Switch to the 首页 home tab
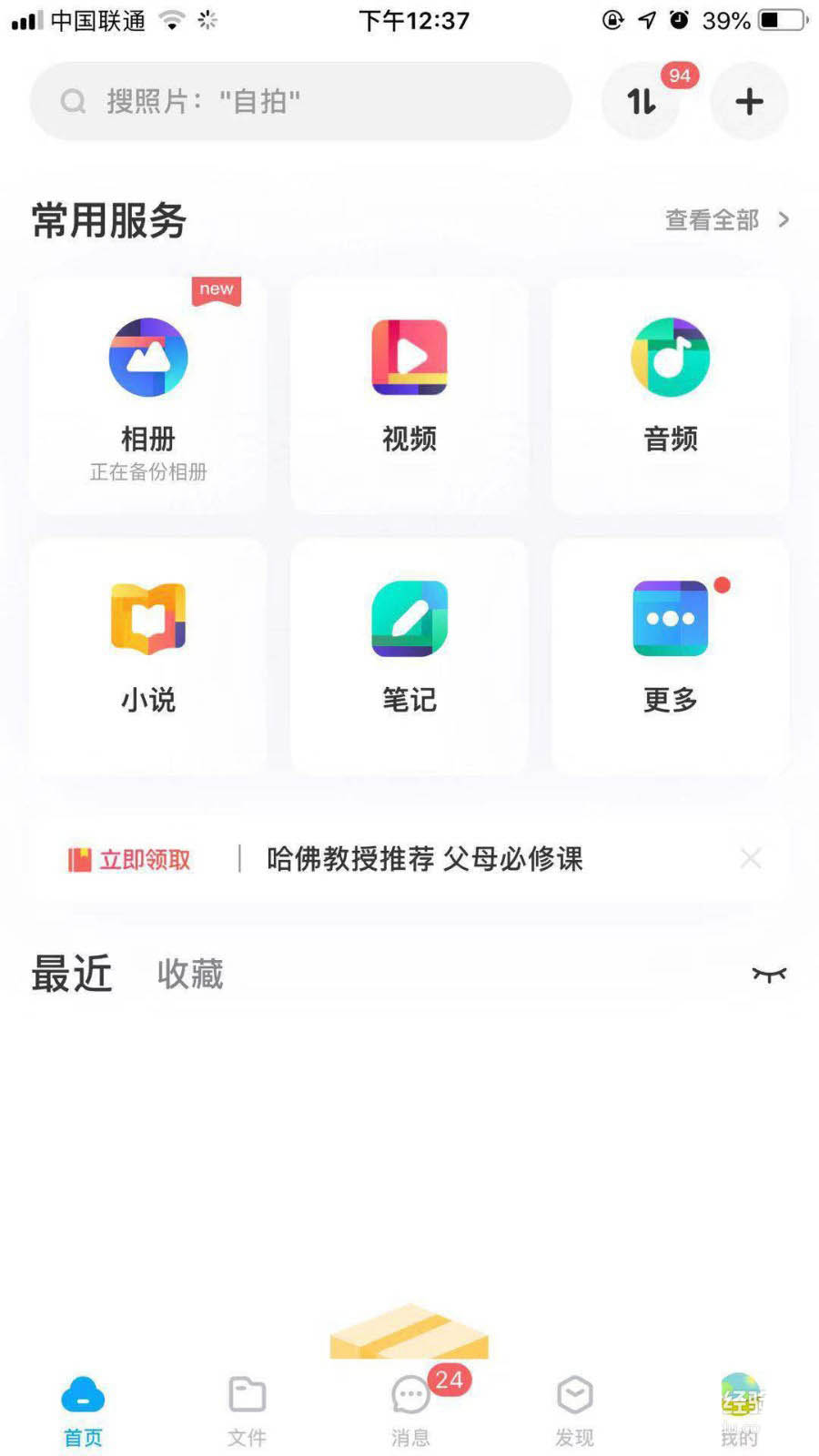Screen dimensions: 819x1456 83,1409
